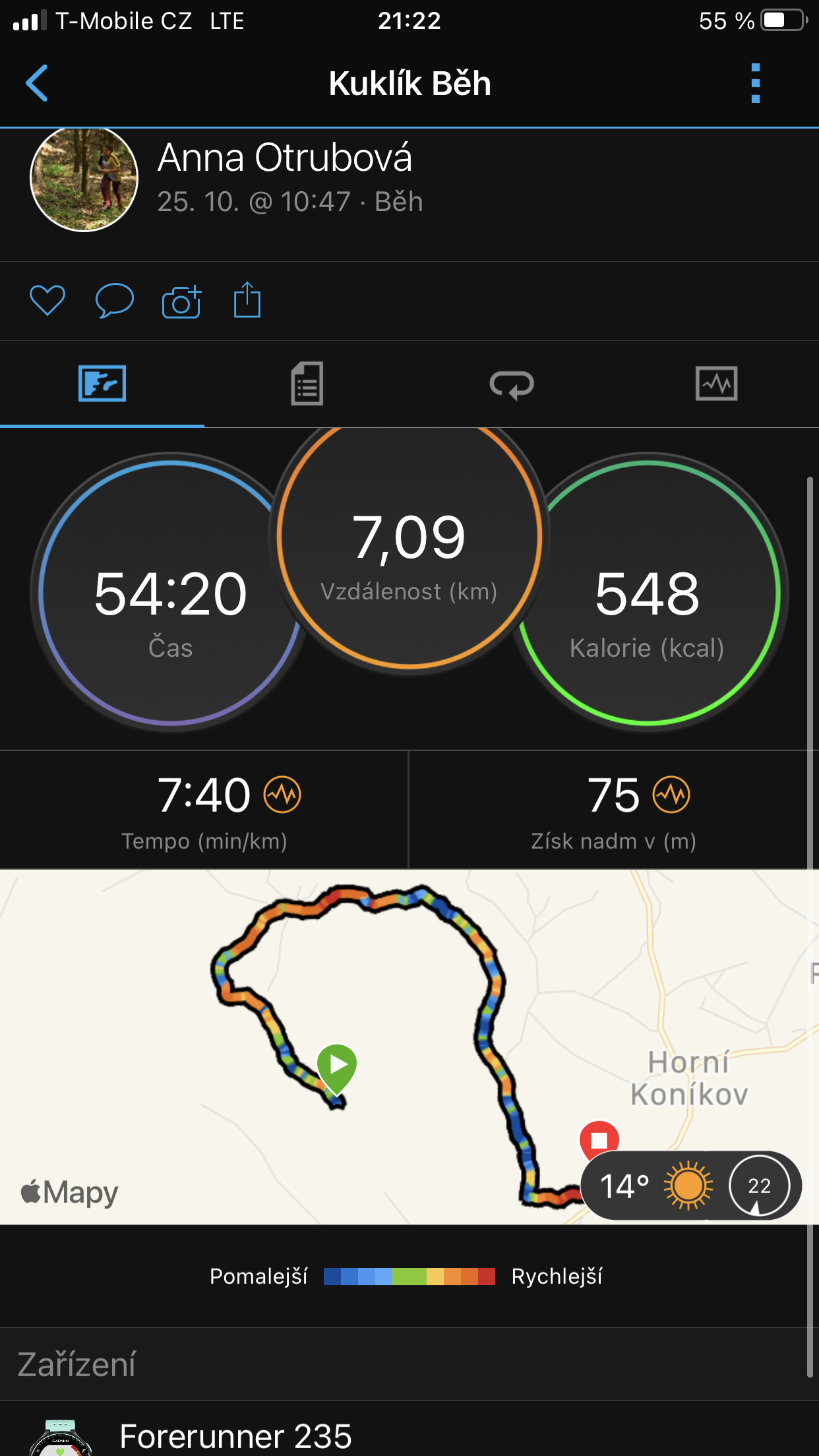Open comments for this run
Screen dimensions: 819x1456
tap(115, 301)
